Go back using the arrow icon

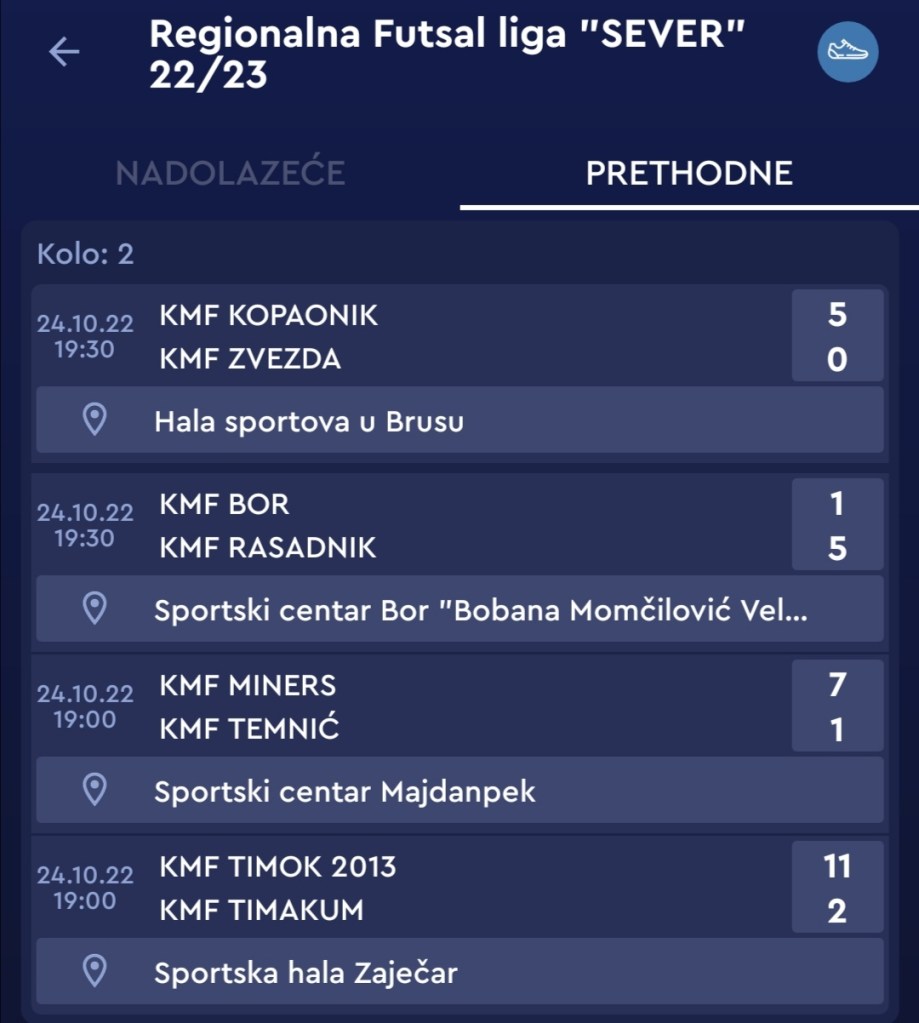(x=64, y=52)
